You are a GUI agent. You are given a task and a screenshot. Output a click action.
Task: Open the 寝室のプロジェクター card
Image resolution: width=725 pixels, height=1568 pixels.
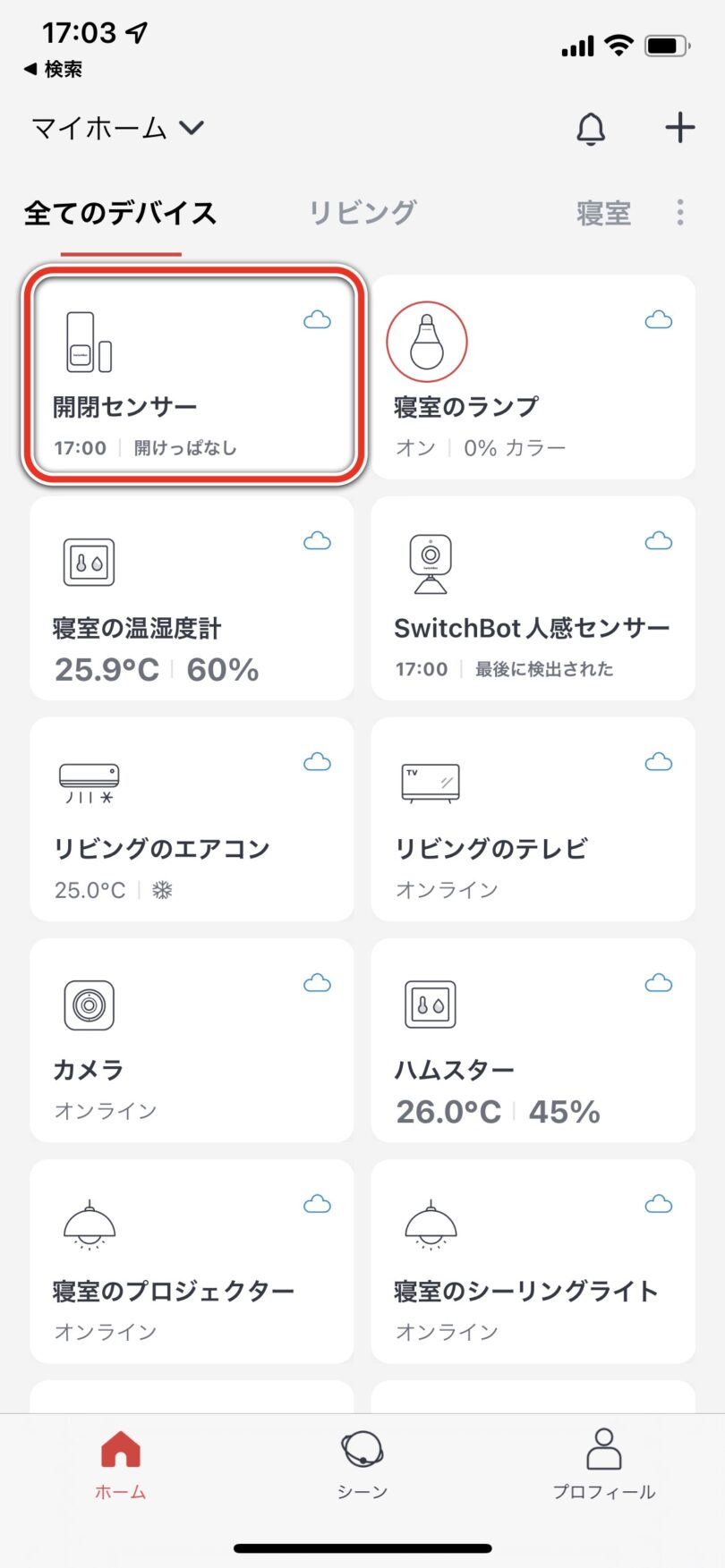pyautogui.click(x=192, y=1261)
